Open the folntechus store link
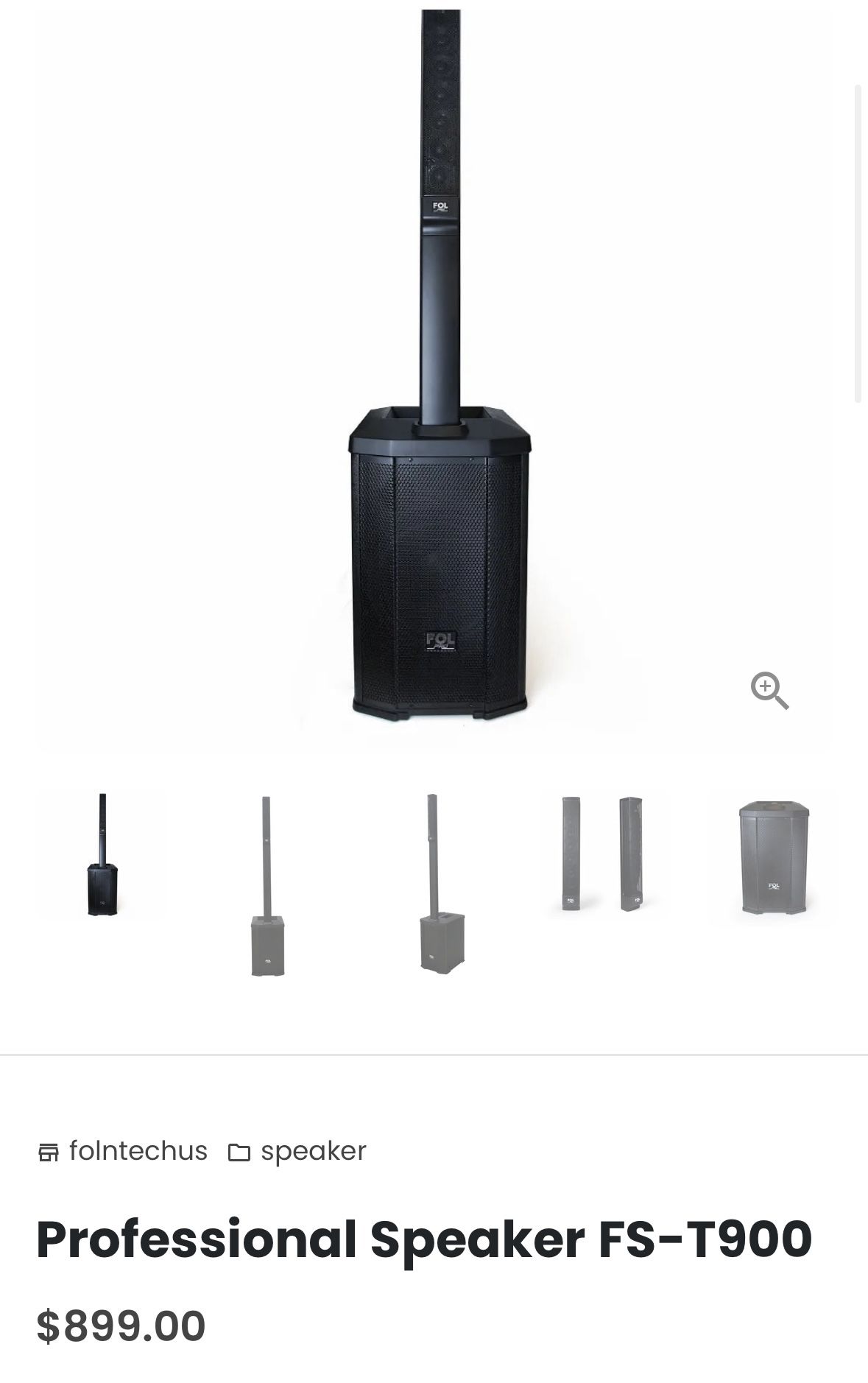This screenshot has height=1383, width=868. click(137, 1150)
